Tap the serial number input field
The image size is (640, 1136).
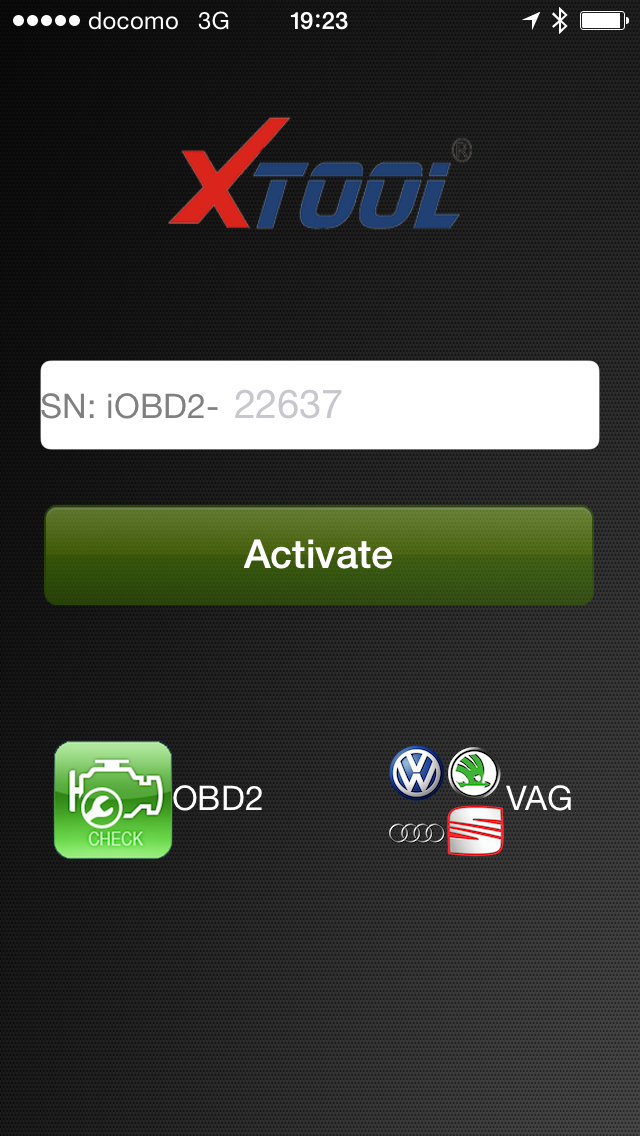coord(400,405)
